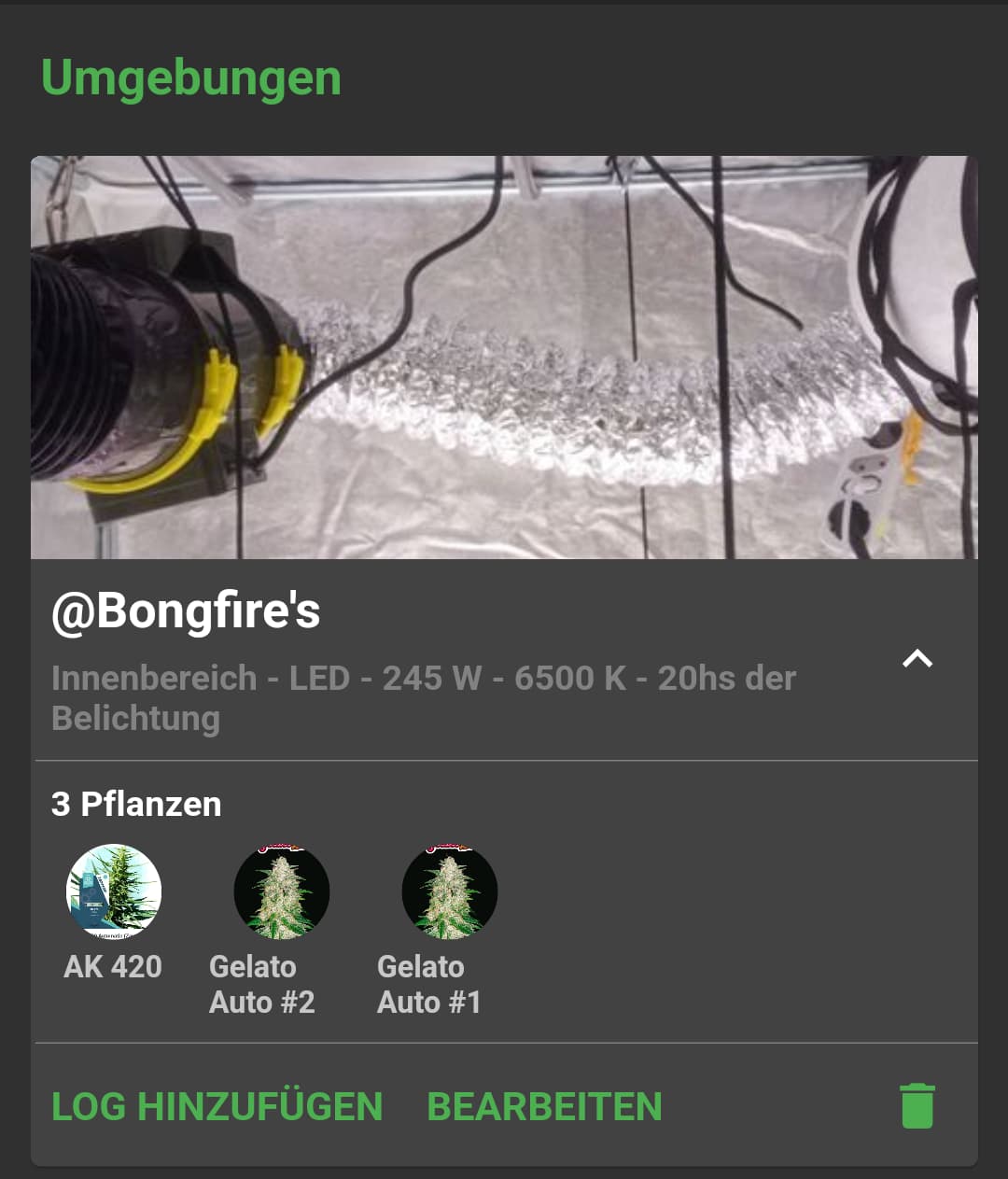Open the Gelato Auto #1 plant
The height and width of the screenshot is (1179, 1008).
point(449,892)
